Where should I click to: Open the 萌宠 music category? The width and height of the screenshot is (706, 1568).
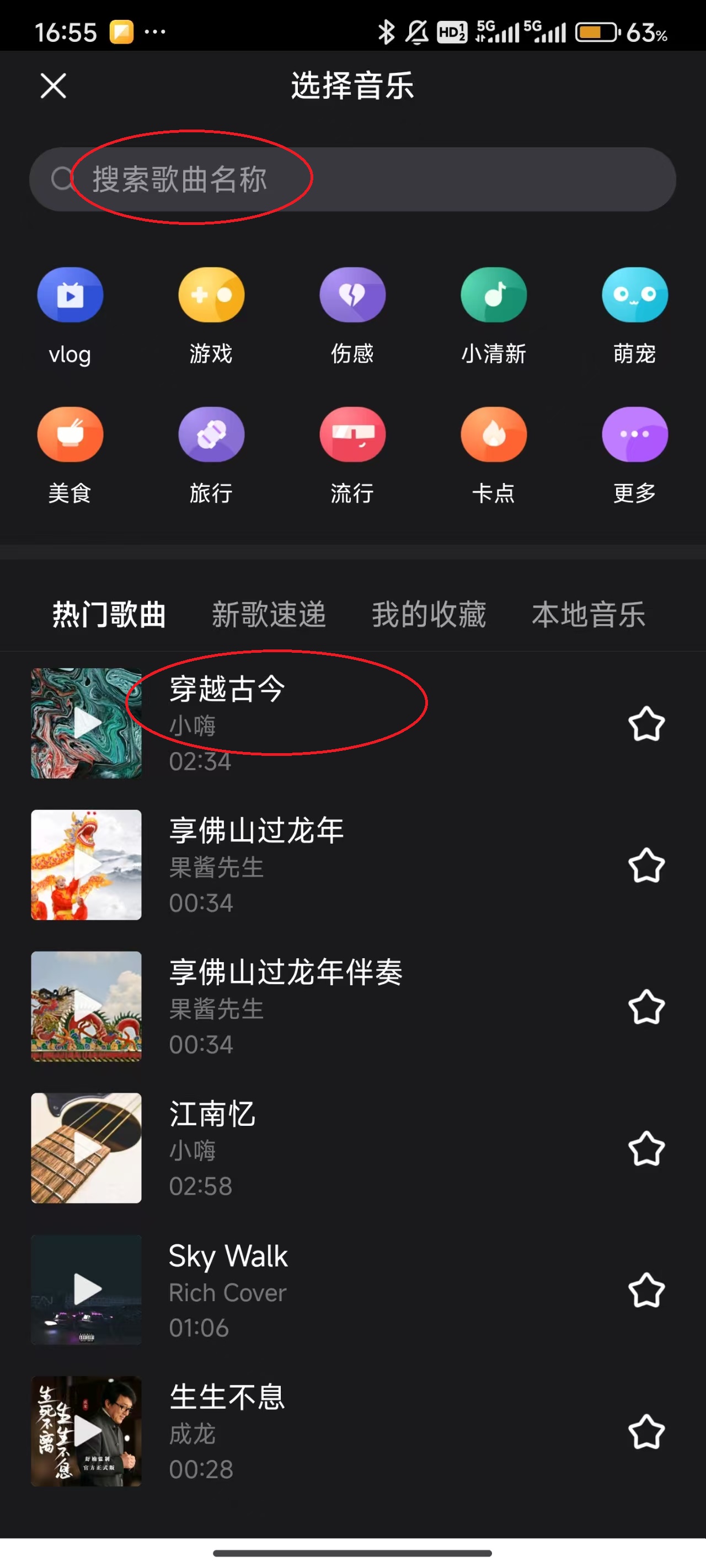(x=635, y=294)
